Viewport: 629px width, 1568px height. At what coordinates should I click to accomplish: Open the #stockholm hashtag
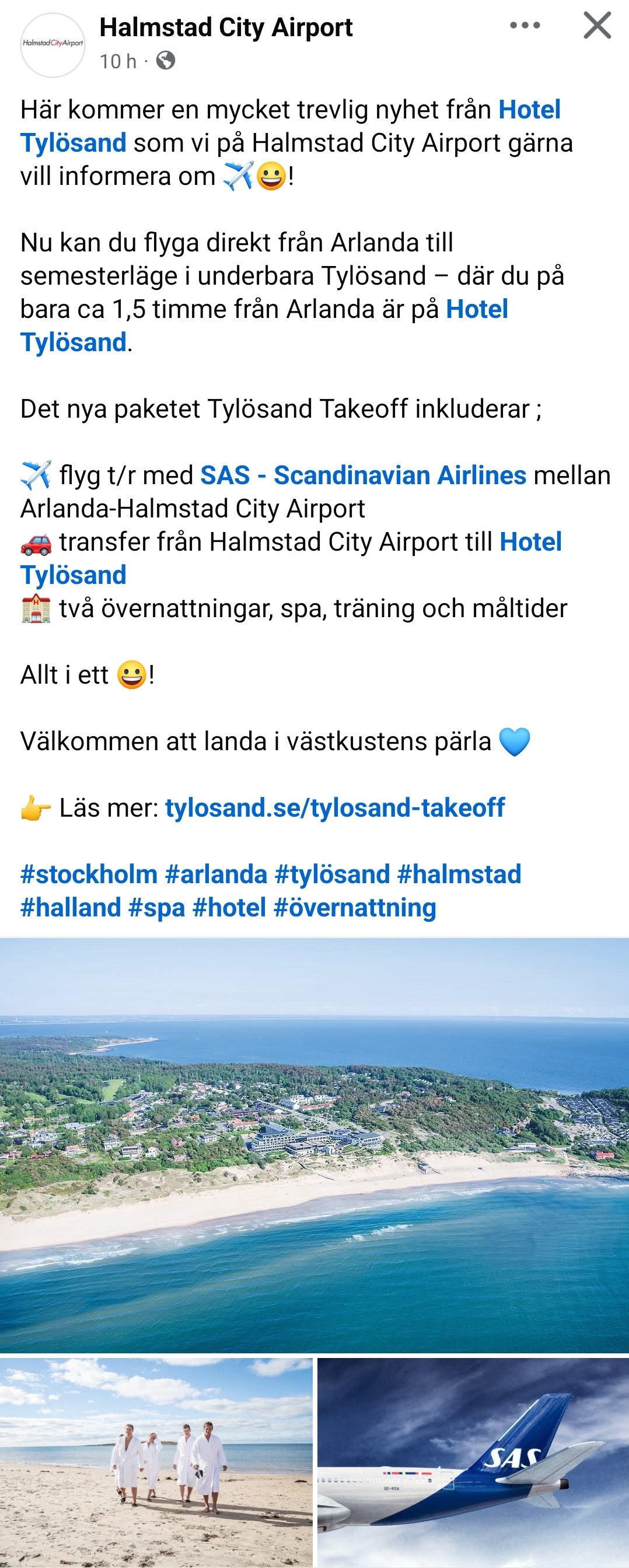point(89,874)
